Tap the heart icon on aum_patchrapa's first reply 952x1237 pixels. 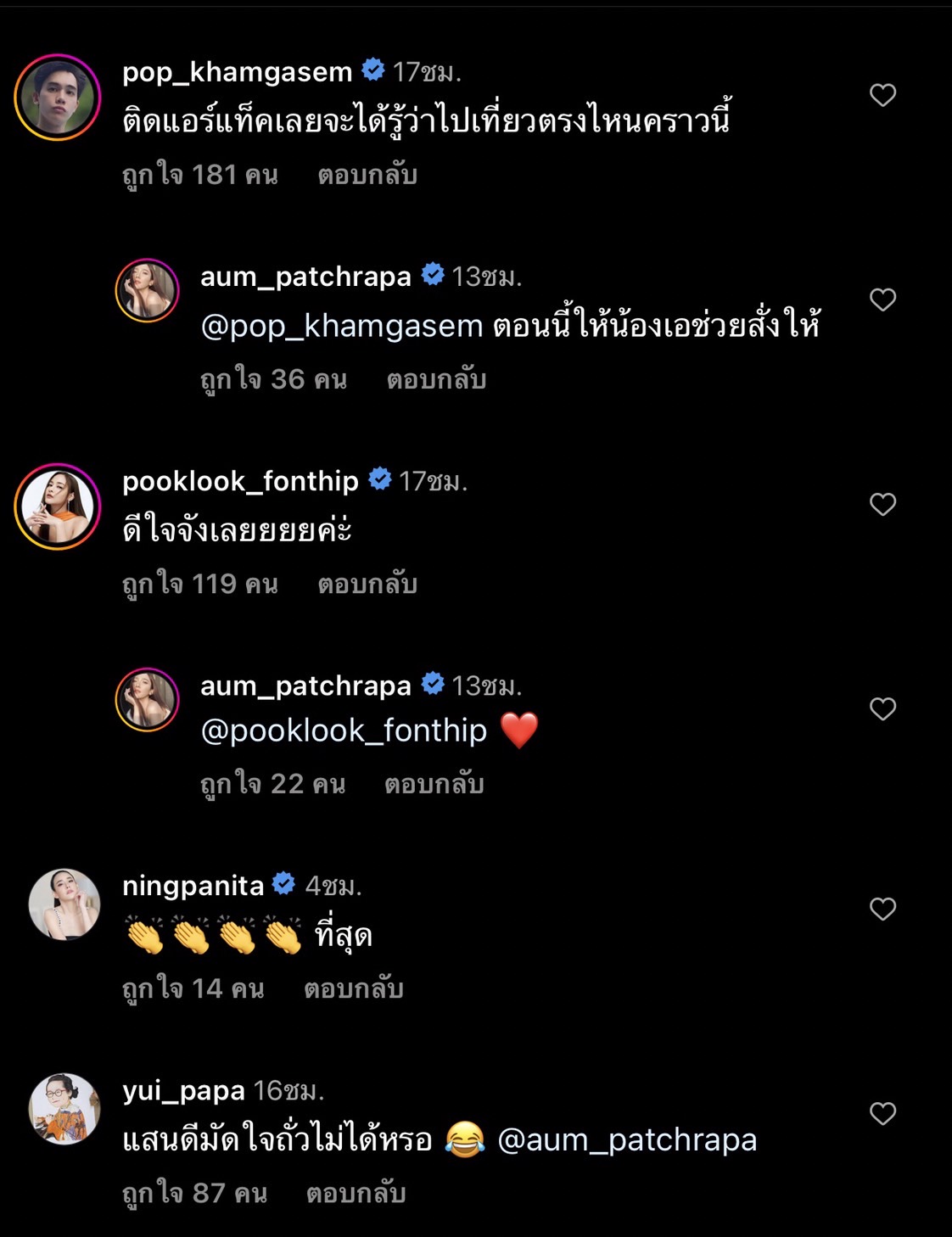click(882, 300)
